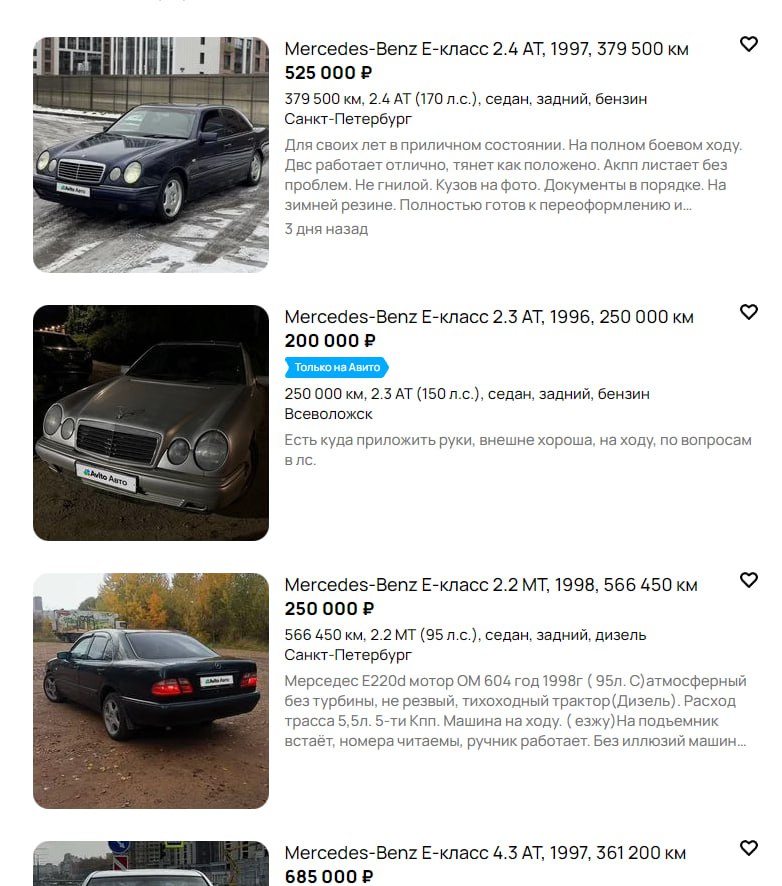Open photo of the silver 1996 E-класс 2.3
Viewport: 782px width, 886px height.
151,423
